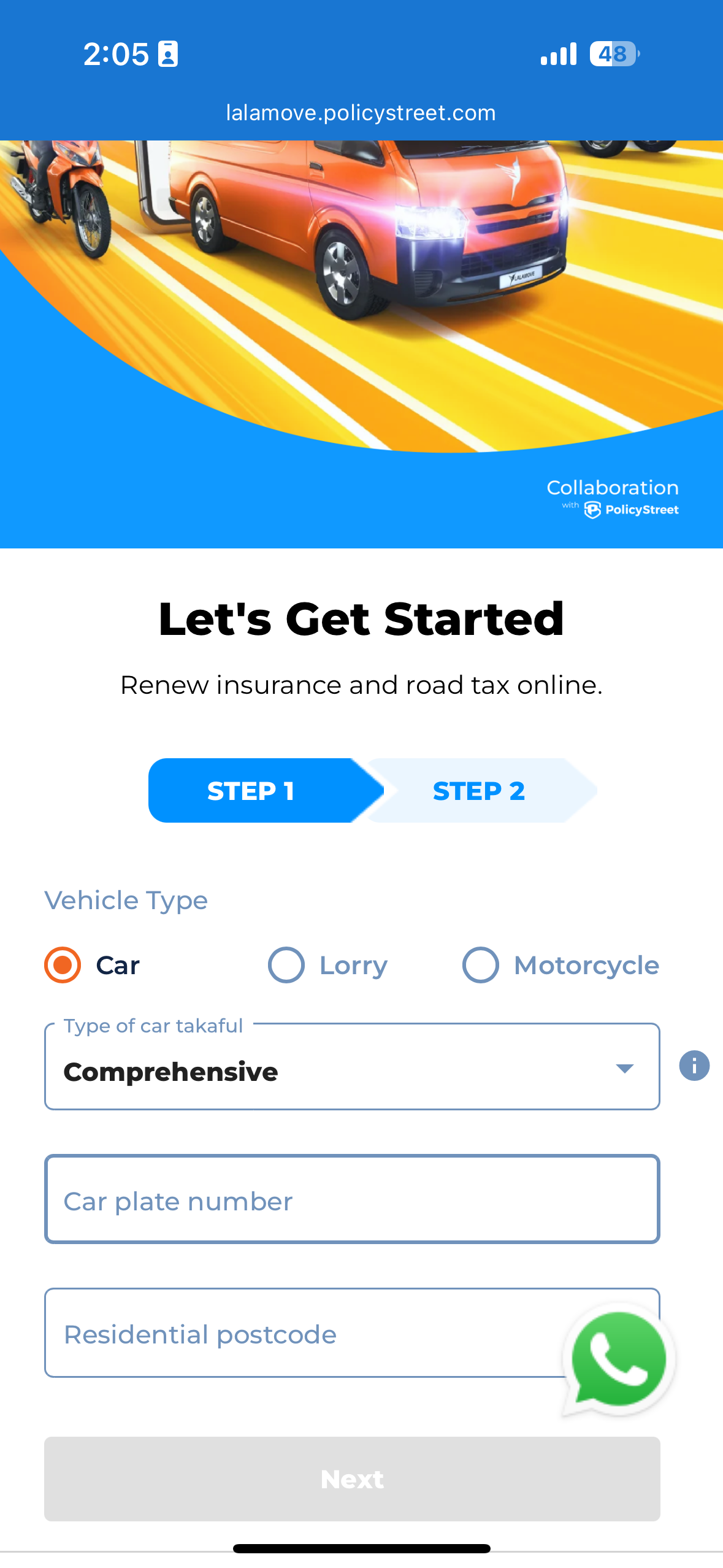Screen dimensions: 723x1568
Task: Focus the Car plate number field
Action: (351, 1200)
